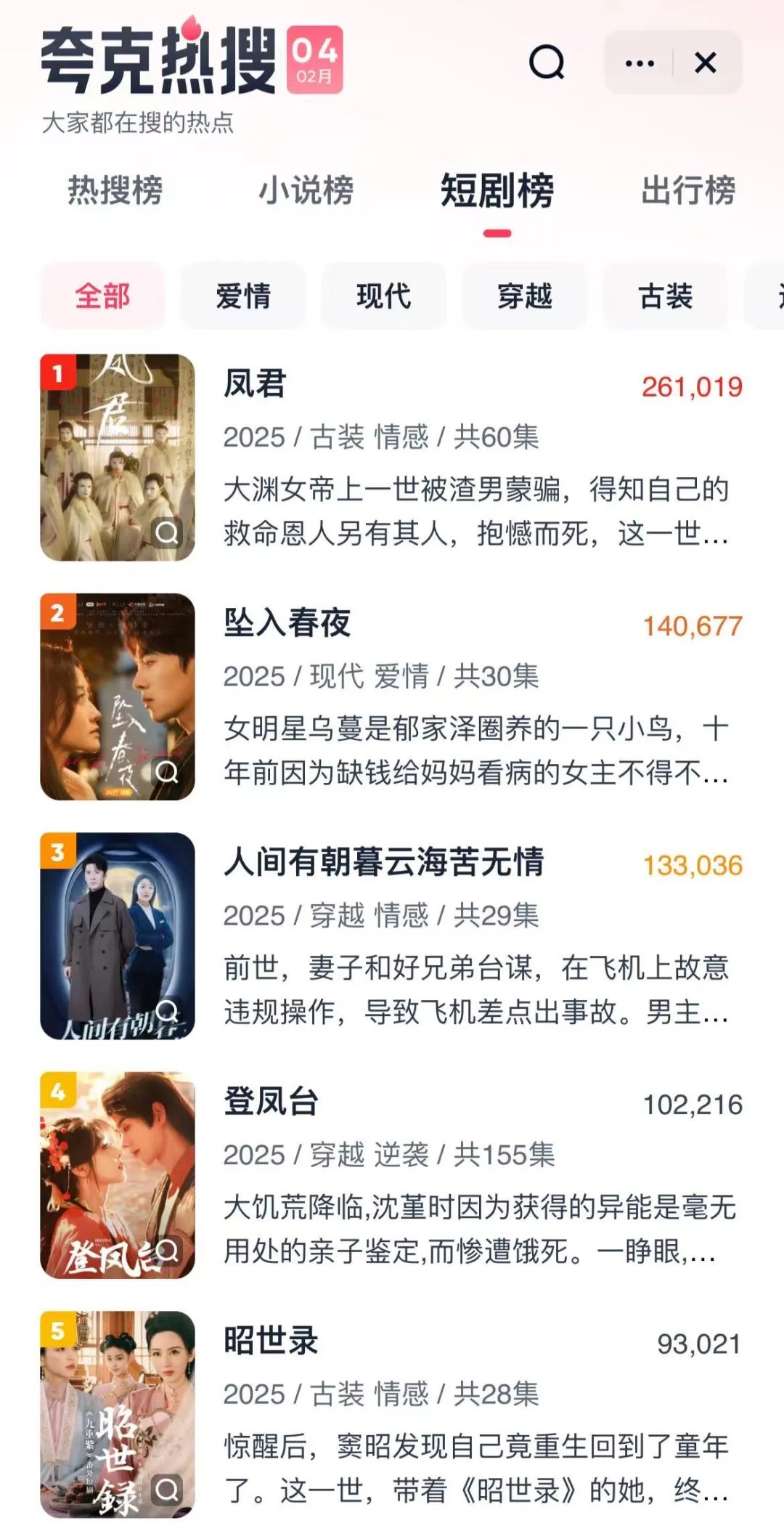The height and width of the screenshot is (1539, 784).
Task: Go to the 出行榜 tab
Action: point(687,191)
